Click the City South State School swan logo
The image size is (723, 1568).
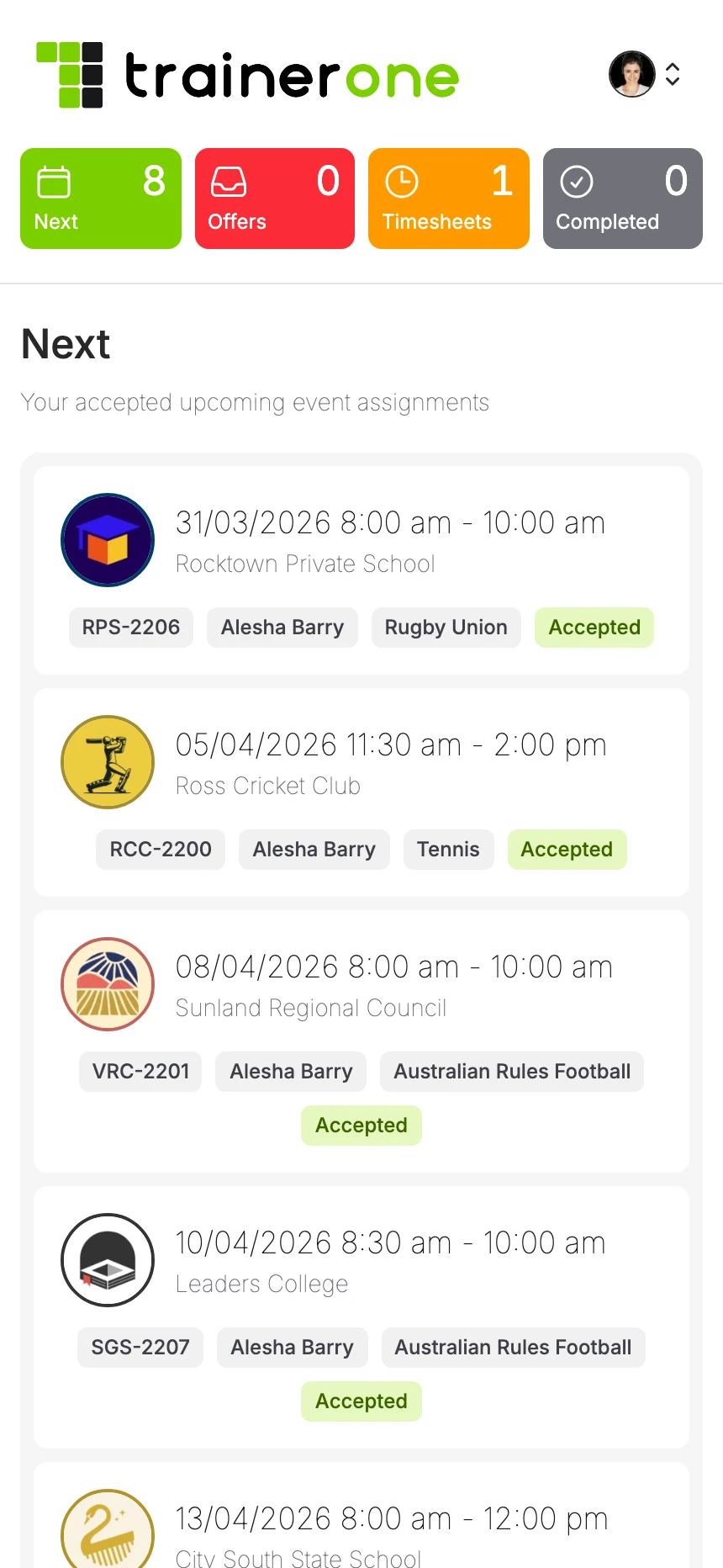pos(108,1527)
